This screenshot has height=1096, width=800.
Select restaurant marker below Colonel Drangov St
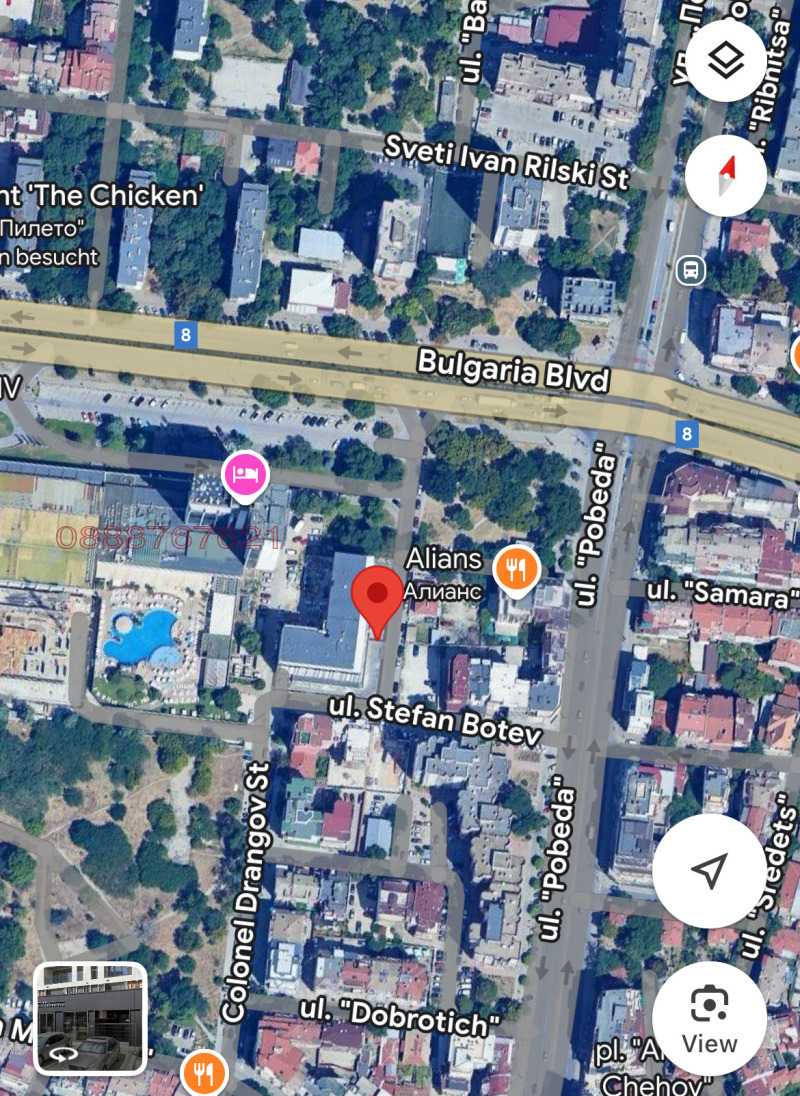[204, 1075]
